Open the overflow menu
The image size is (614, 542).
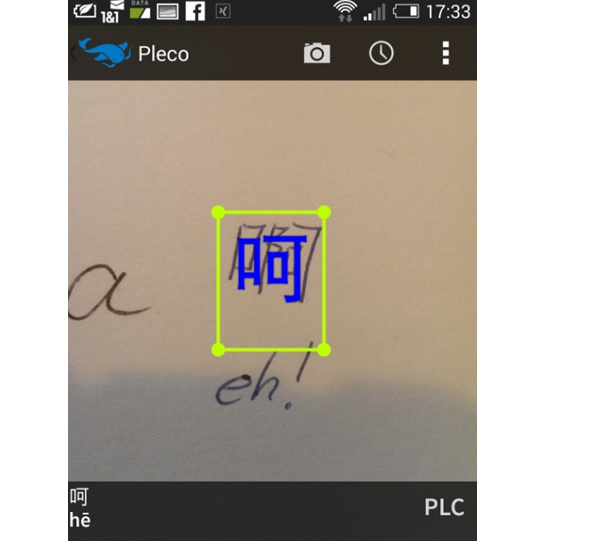[446, 54]
